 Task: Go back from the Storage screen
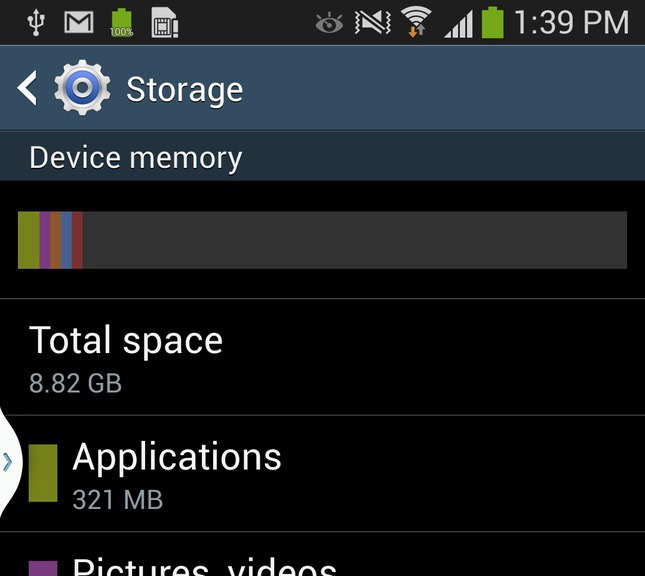[28, 89]
